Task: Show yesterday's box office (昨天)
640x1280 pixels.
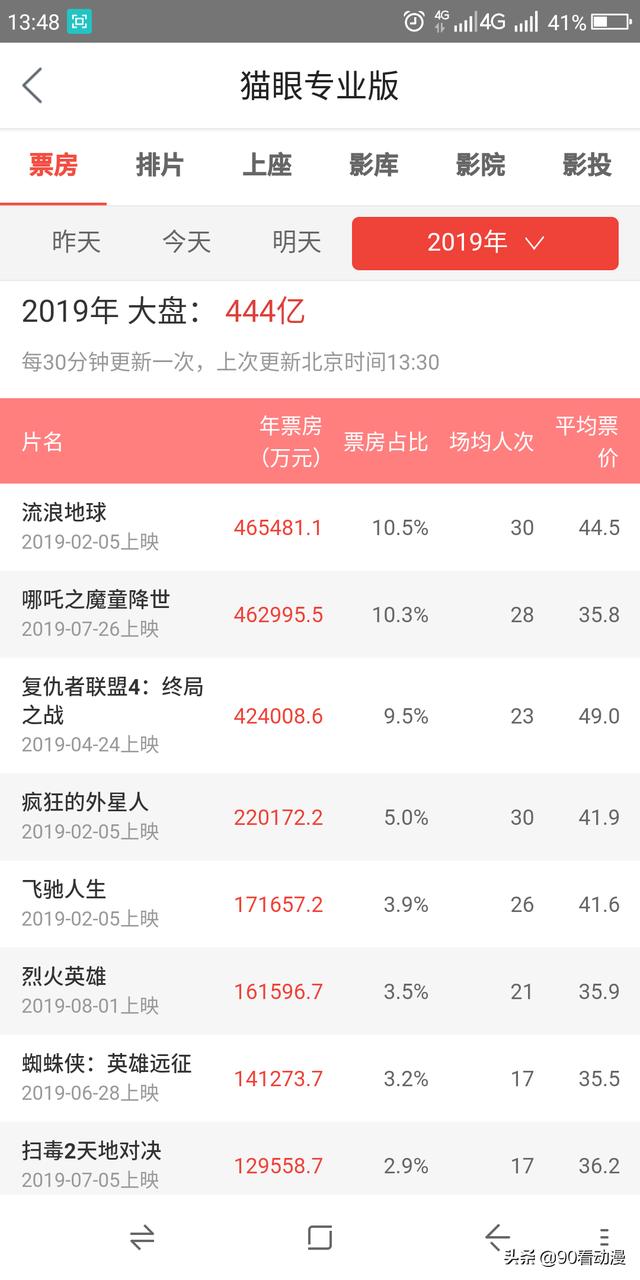Action: (77, 242)
